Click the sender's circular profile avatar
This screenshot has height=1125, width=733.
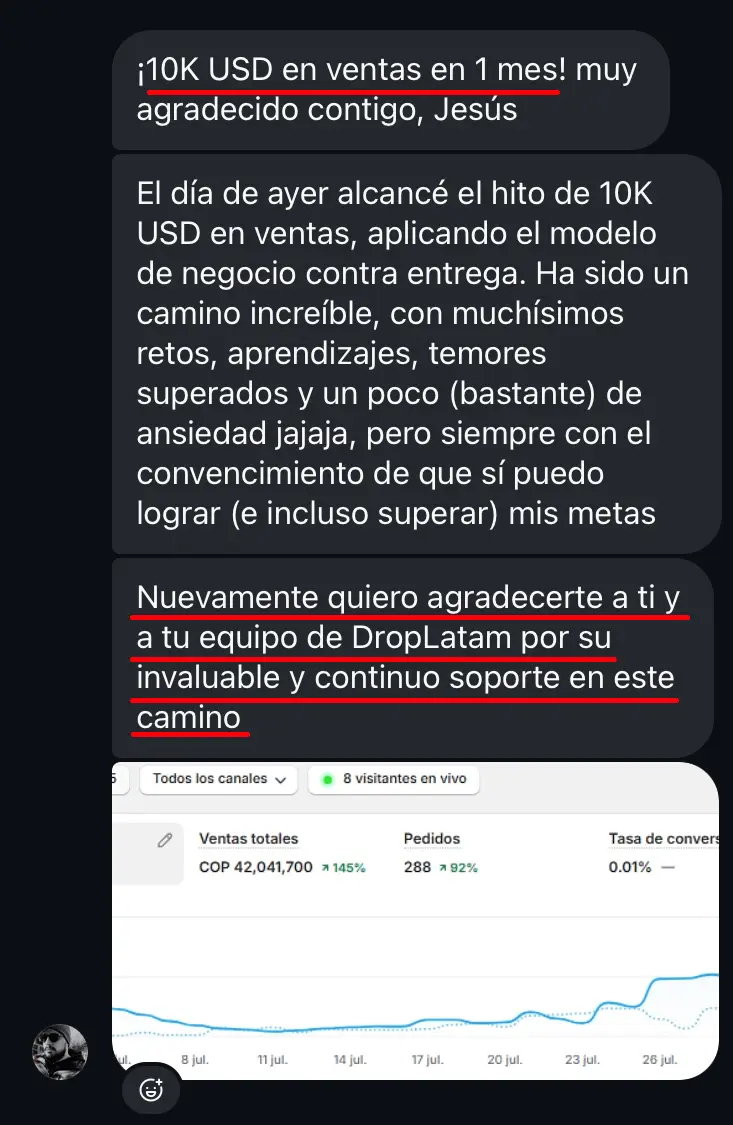click(59, 1051)
